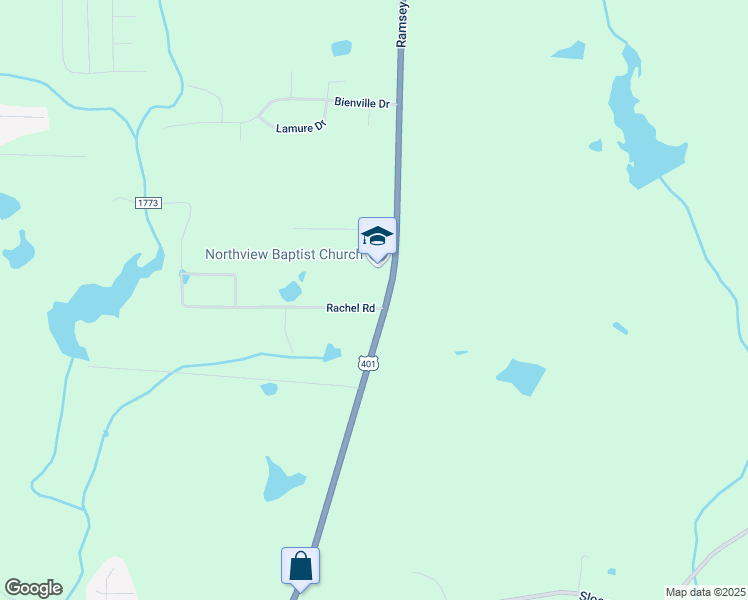748x600 pixels.
Task: Open the shopping bag marker on Highway 401
Action: pos(300,567)
